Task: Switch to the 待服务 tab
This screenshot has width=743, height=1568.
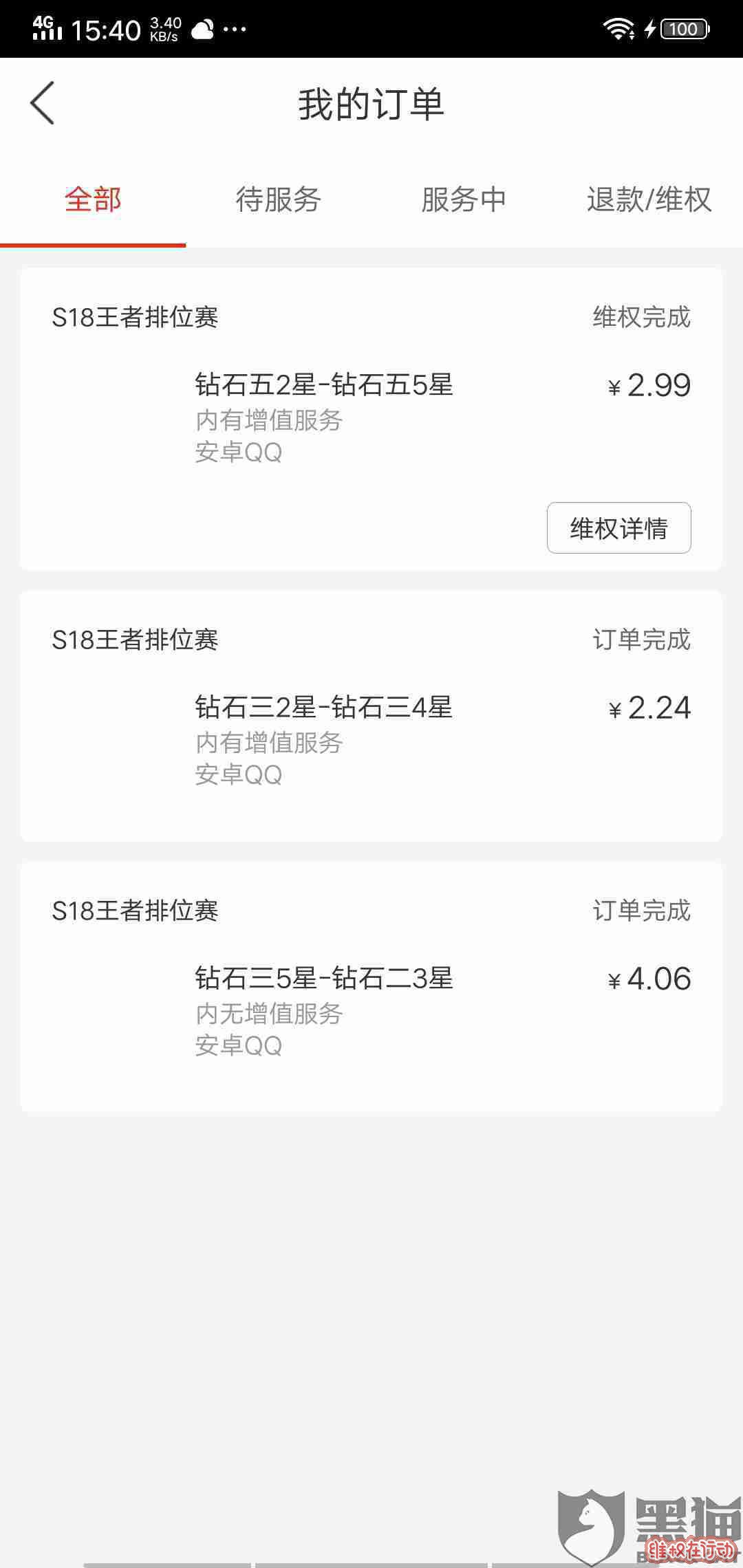Action: (279, 199)
